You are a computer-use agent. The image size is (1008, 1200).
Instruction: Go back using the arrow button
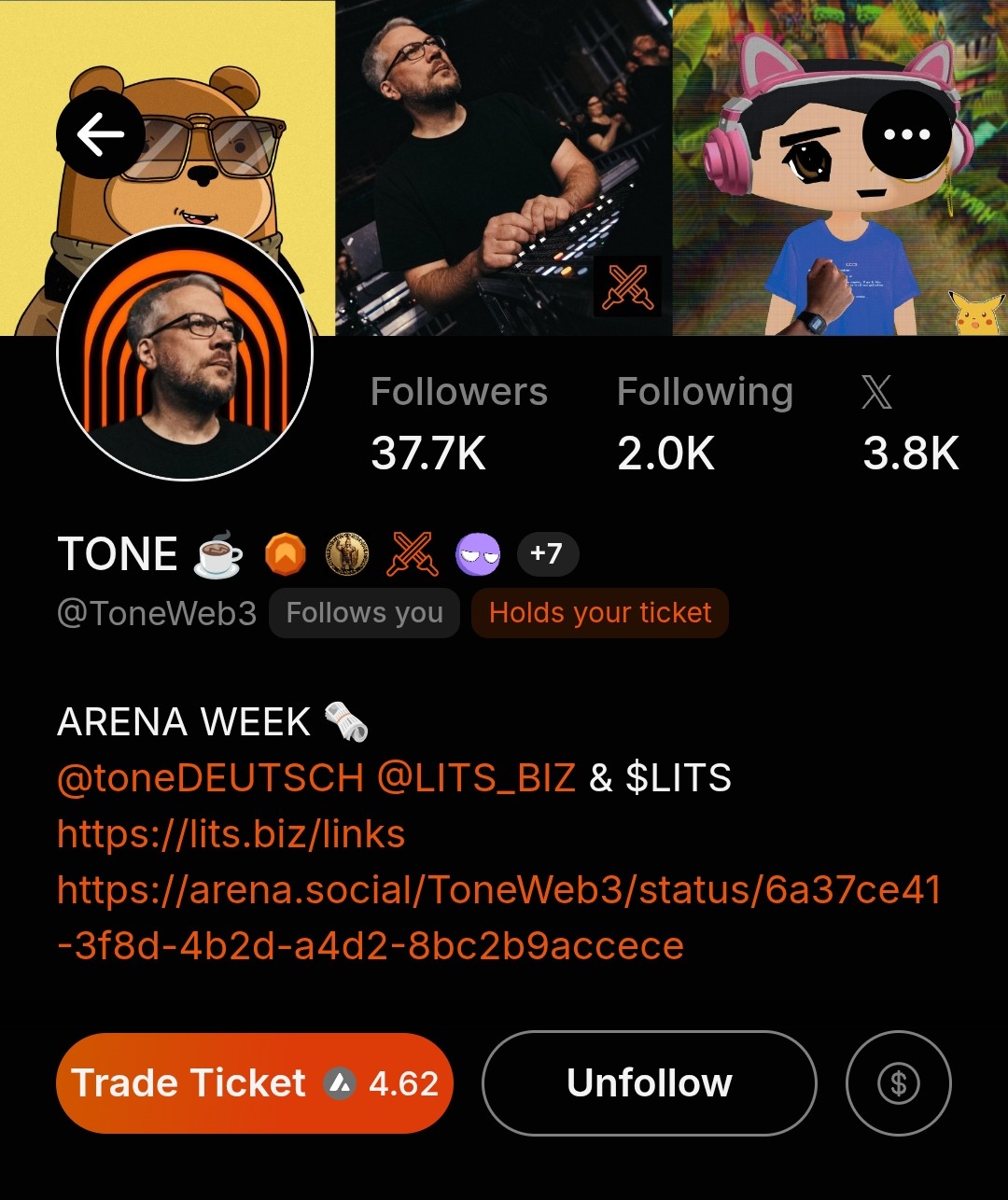[101, 135]
